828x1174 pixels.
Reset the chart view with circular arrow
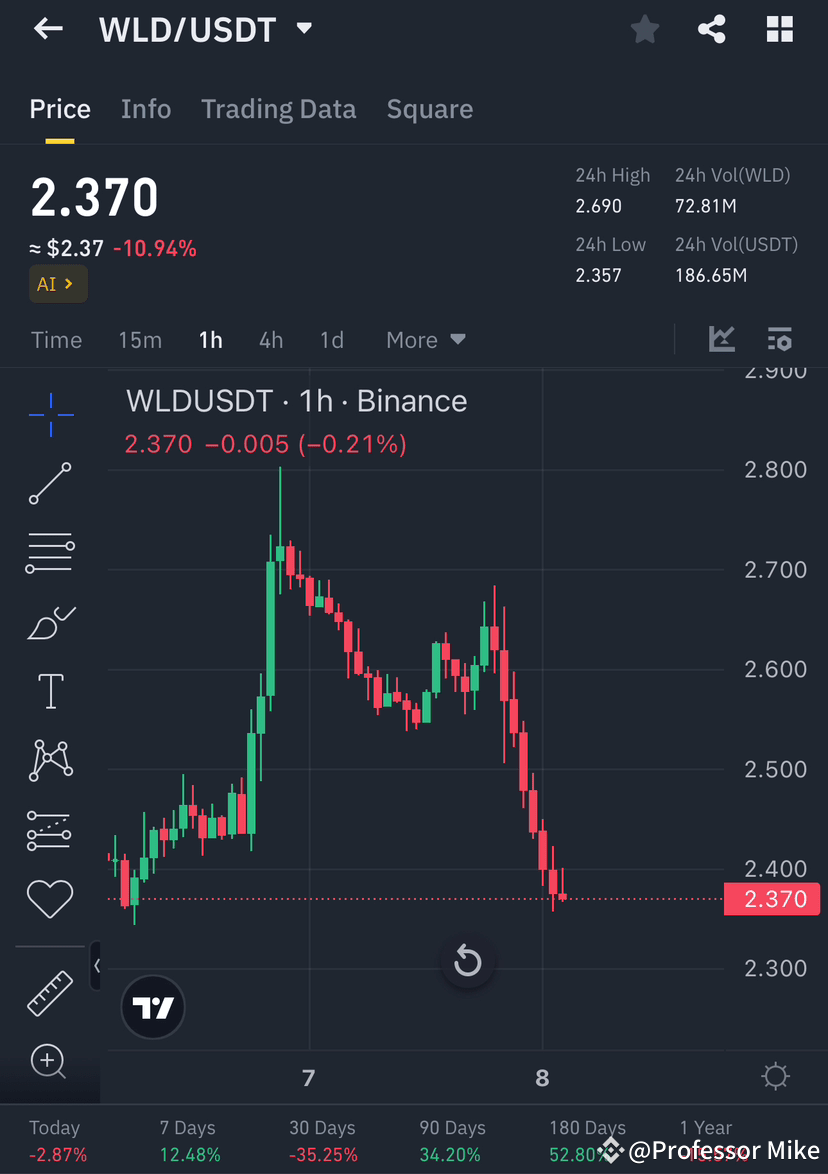pyautogui.click(x=467, y=961)
